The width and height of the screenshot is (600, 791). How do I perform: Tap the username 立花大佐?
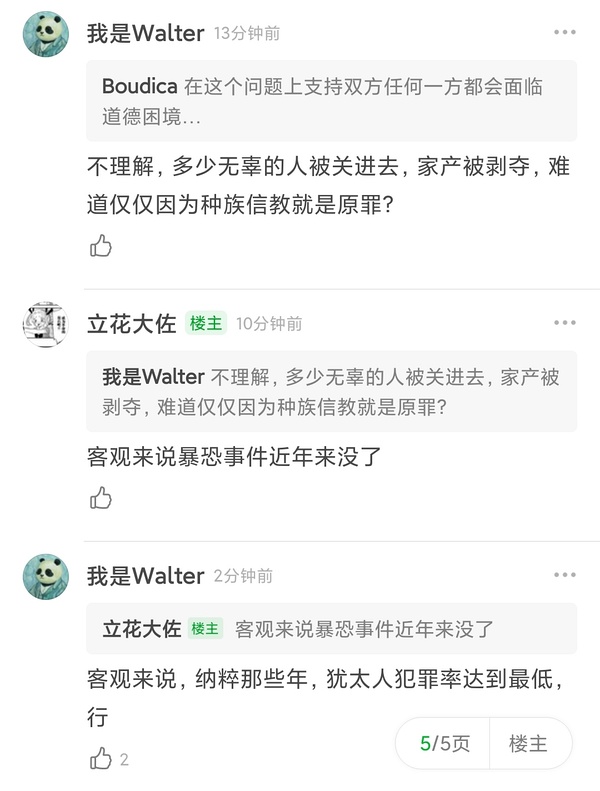pyautogui.click(x=132, y=323)
